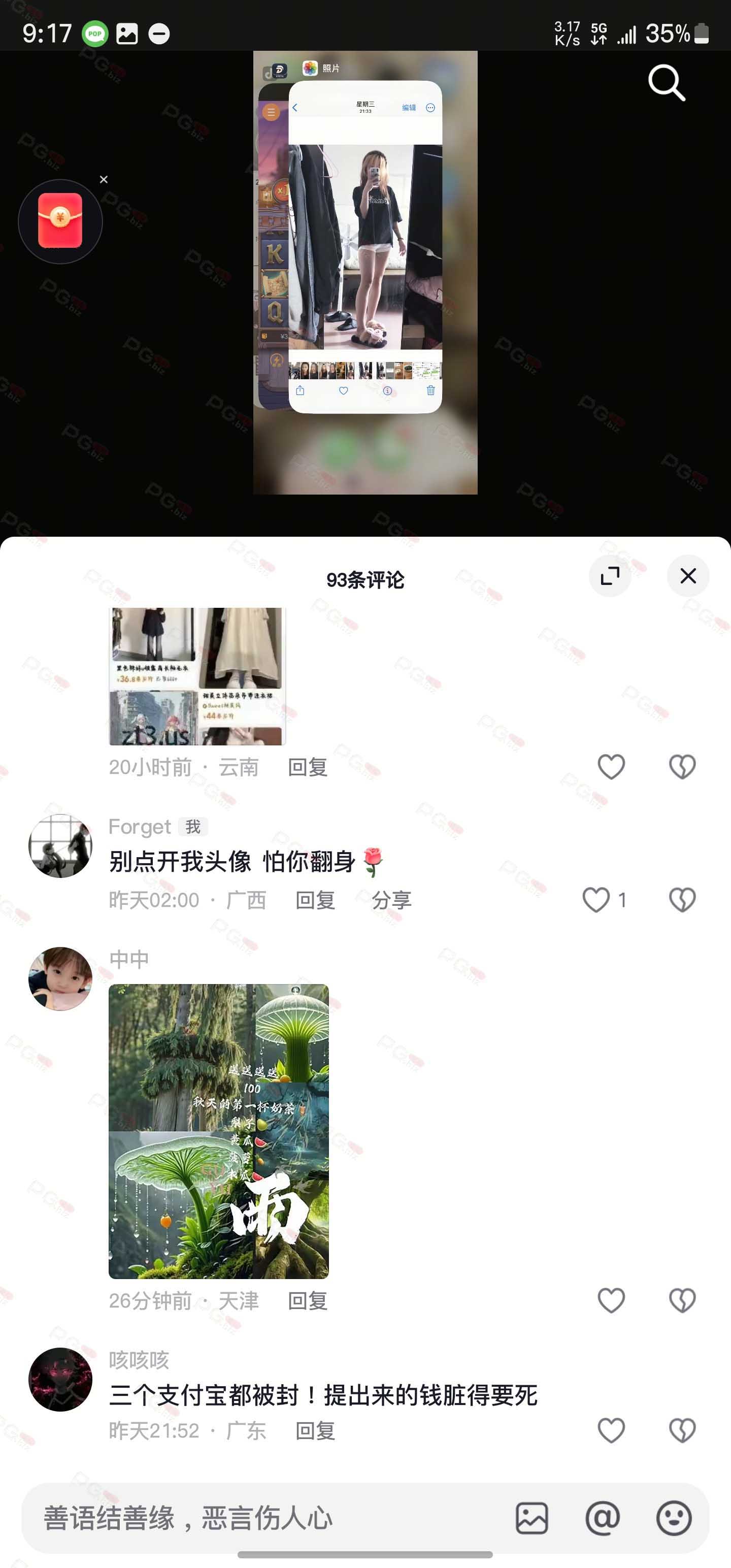Reply to Forget's comment
731x1568 pixels.
tap(315, 900)
